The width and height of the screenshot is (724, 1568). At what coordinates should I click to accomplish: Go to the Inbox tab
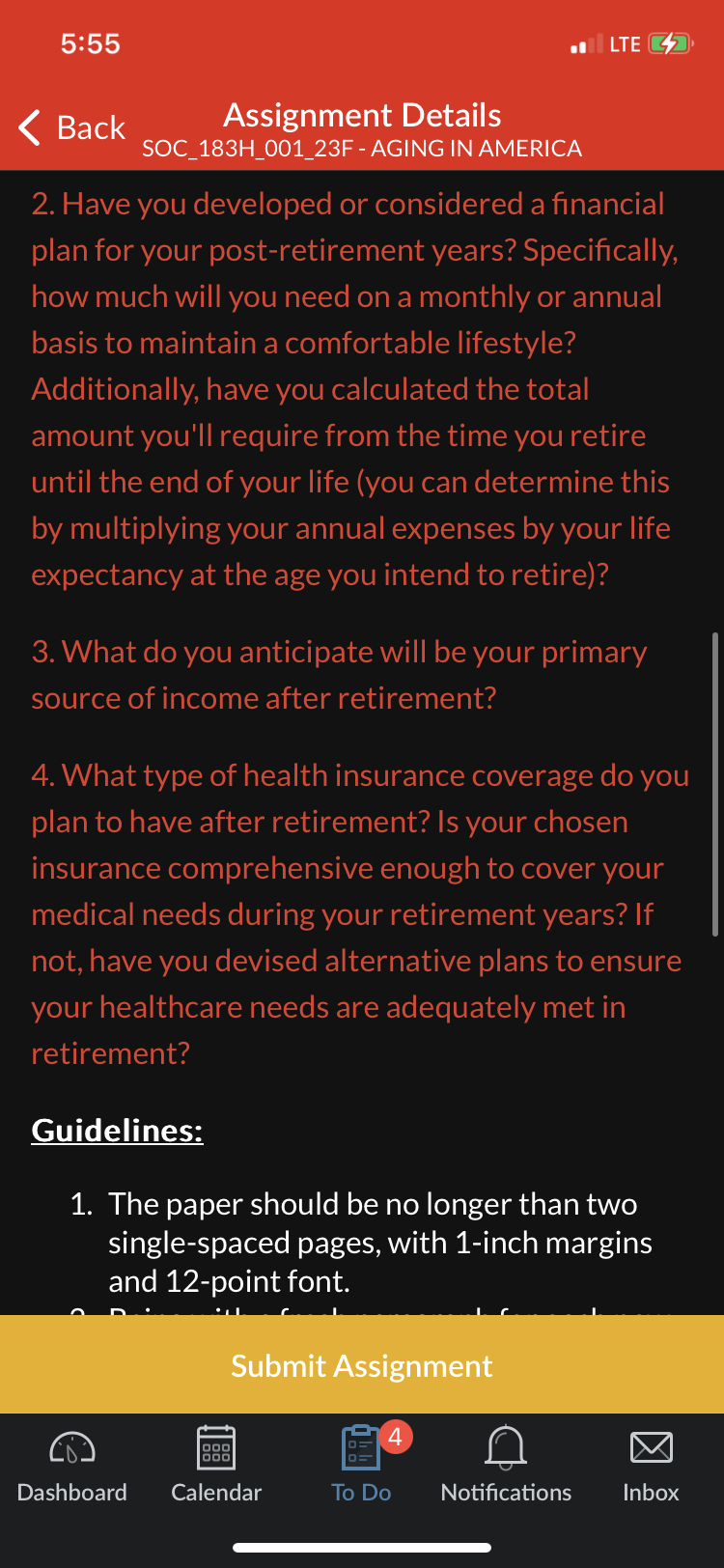pos(651,1465)
